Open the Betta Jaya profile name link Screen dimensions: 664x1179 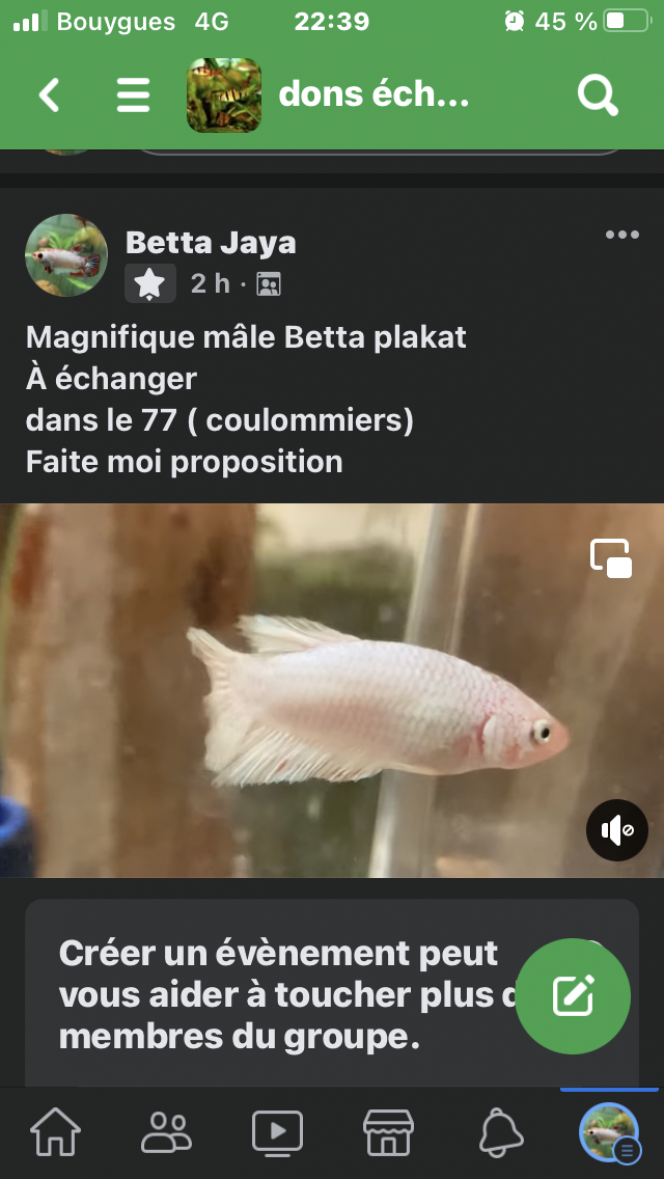tap(210, 243)
